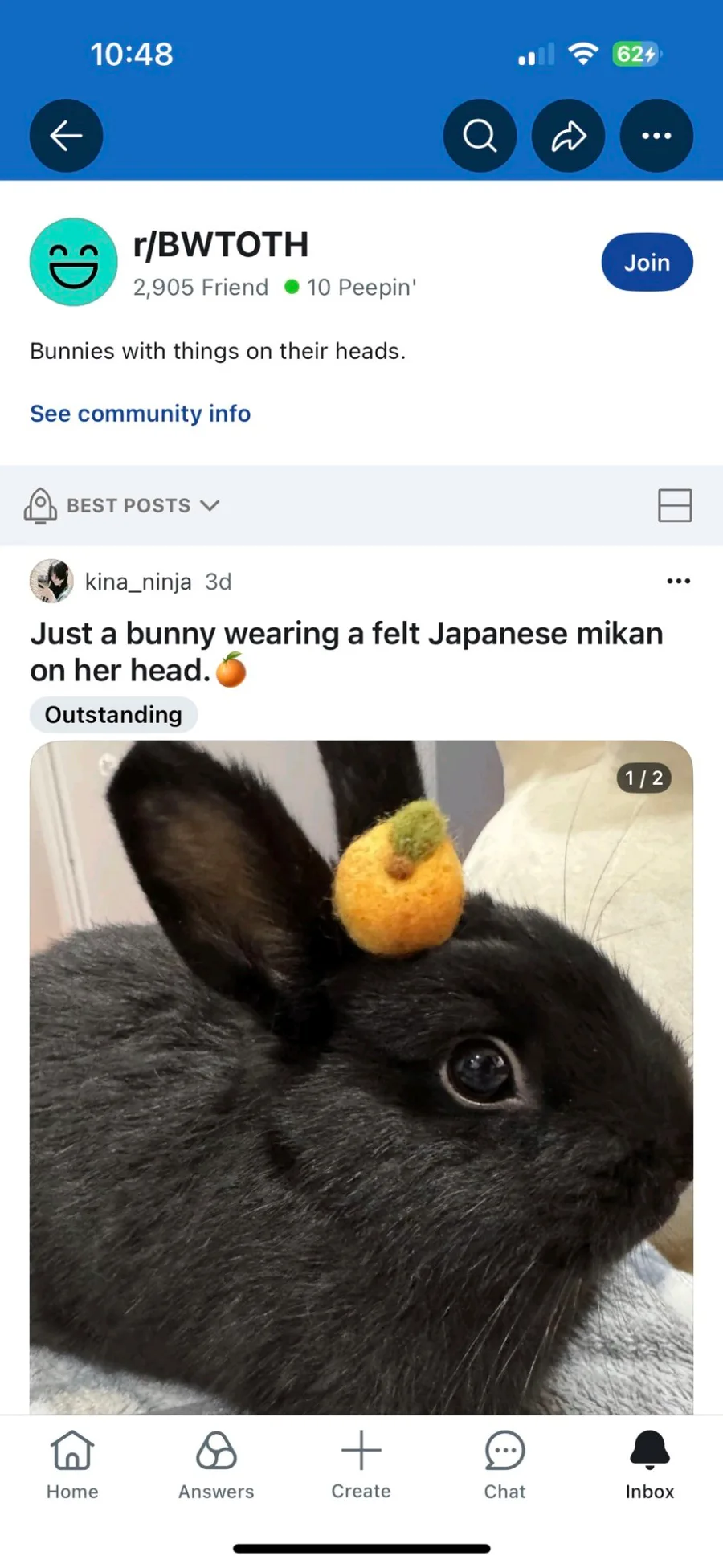Viewport: 723px width, 1568px height.
Task: Switch to the Home tab
Action: 72,1465
